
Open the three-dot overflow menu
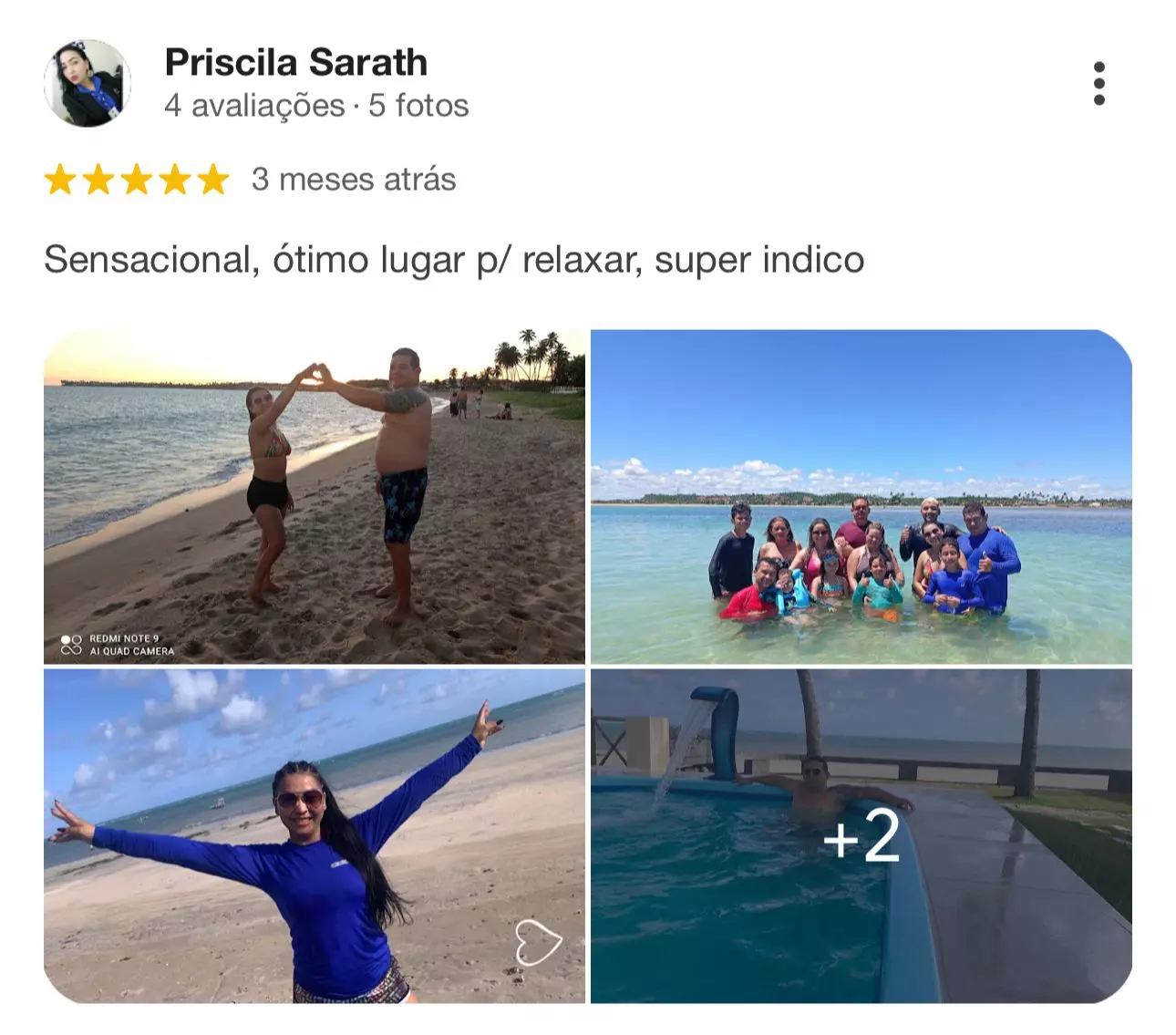pyautogui.click(x=1099, y=84)
